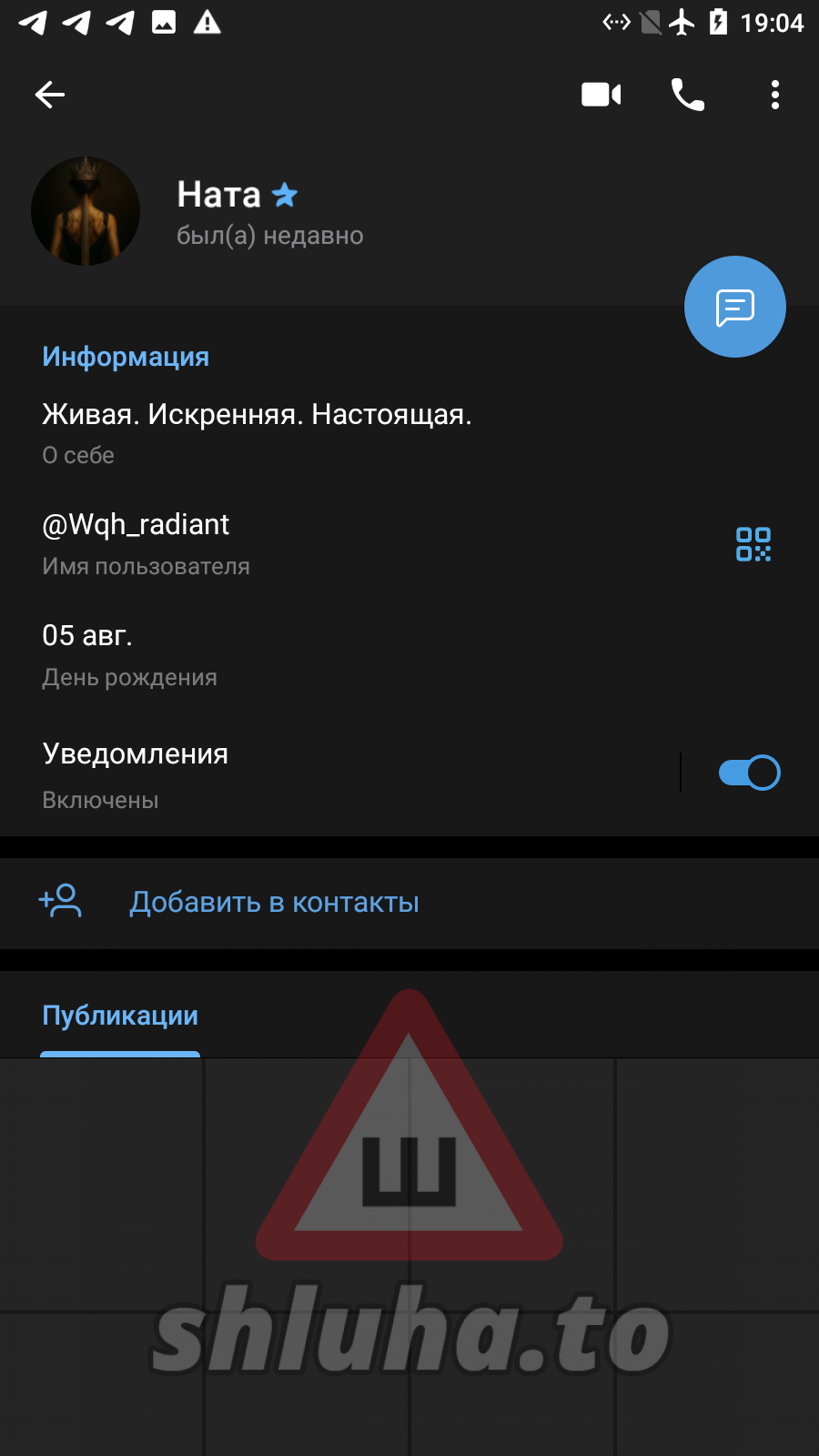Tap the 05 авг. birthday row
The width and height of the screenshot is (819, 1456).
(x=273, y=654)
